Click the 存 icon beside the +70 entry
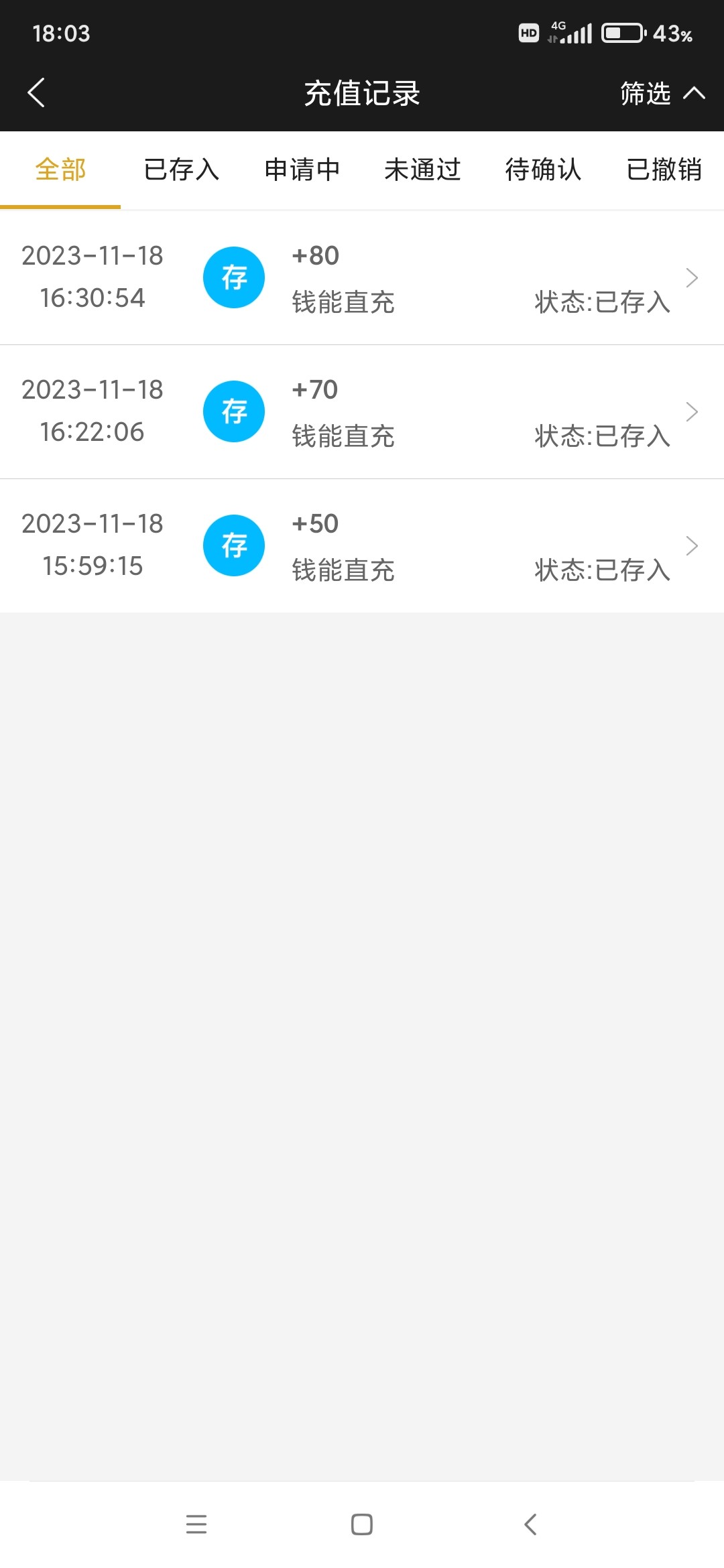 tap(234, 411)
